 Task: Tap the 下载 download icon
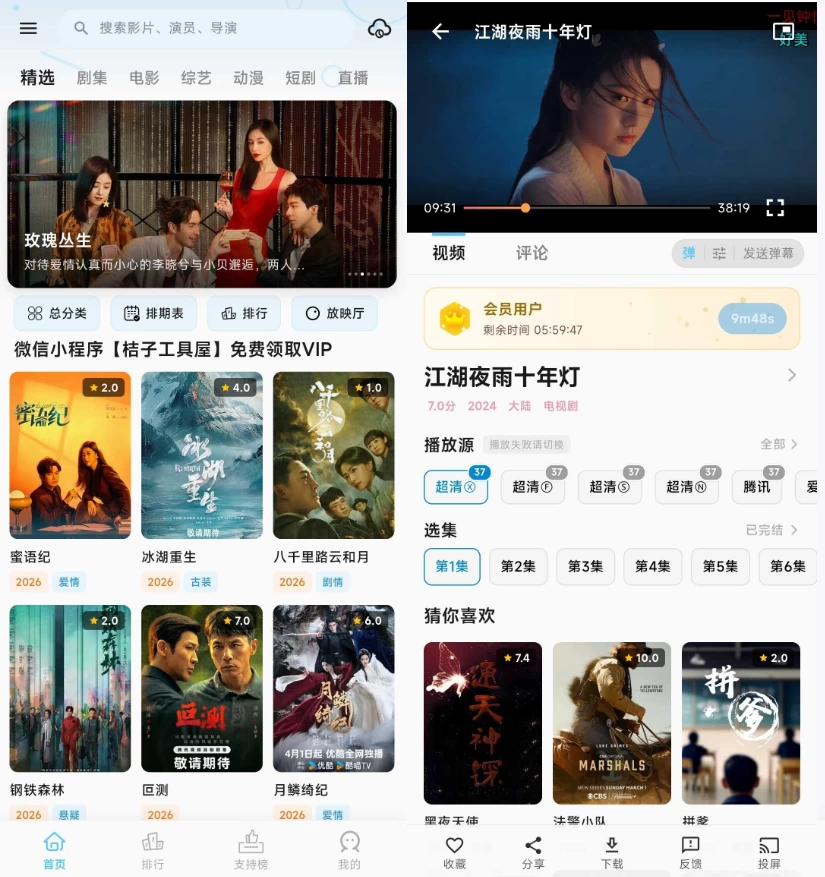611,849
